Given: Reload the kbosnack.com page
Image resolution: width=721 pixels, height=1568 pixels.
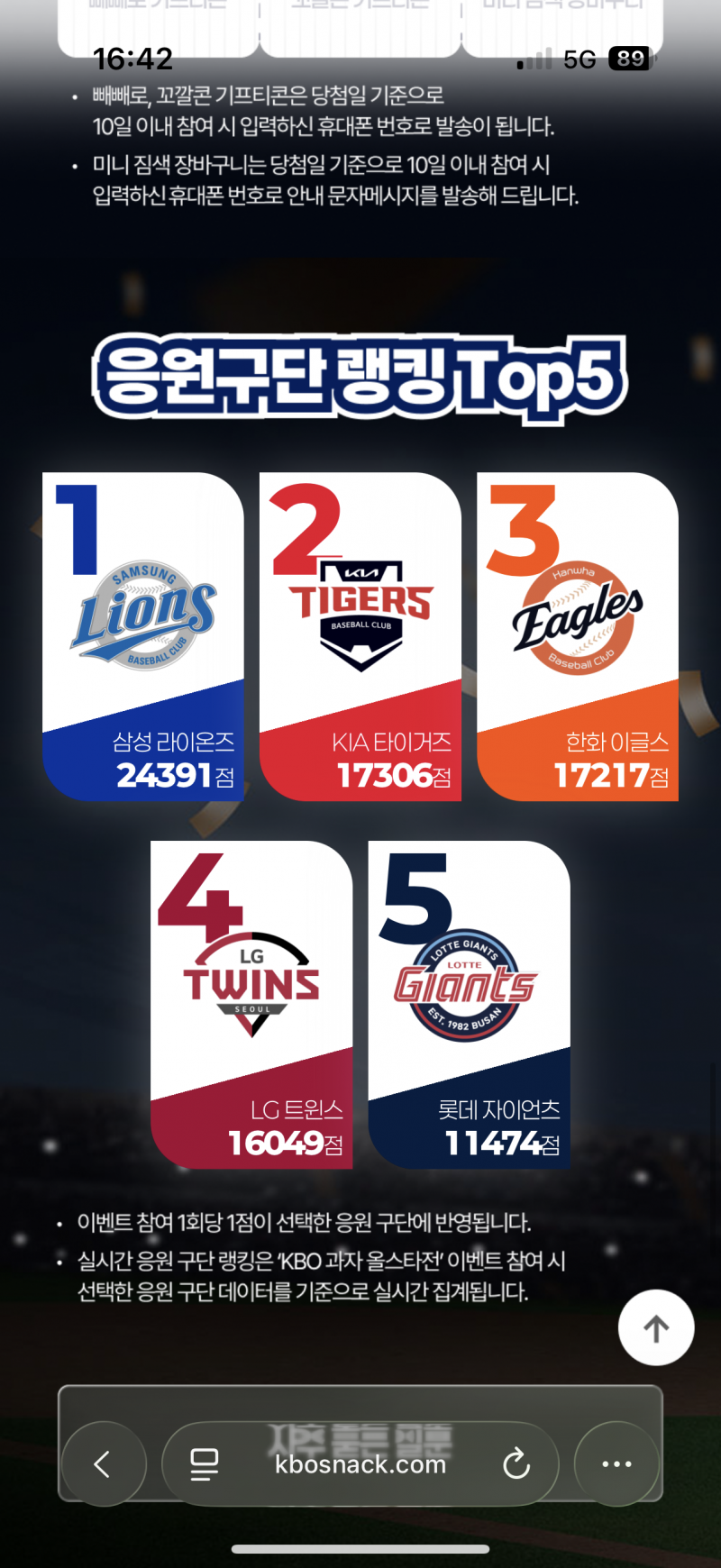Looking at the screenshot, I should (516, 1464).
